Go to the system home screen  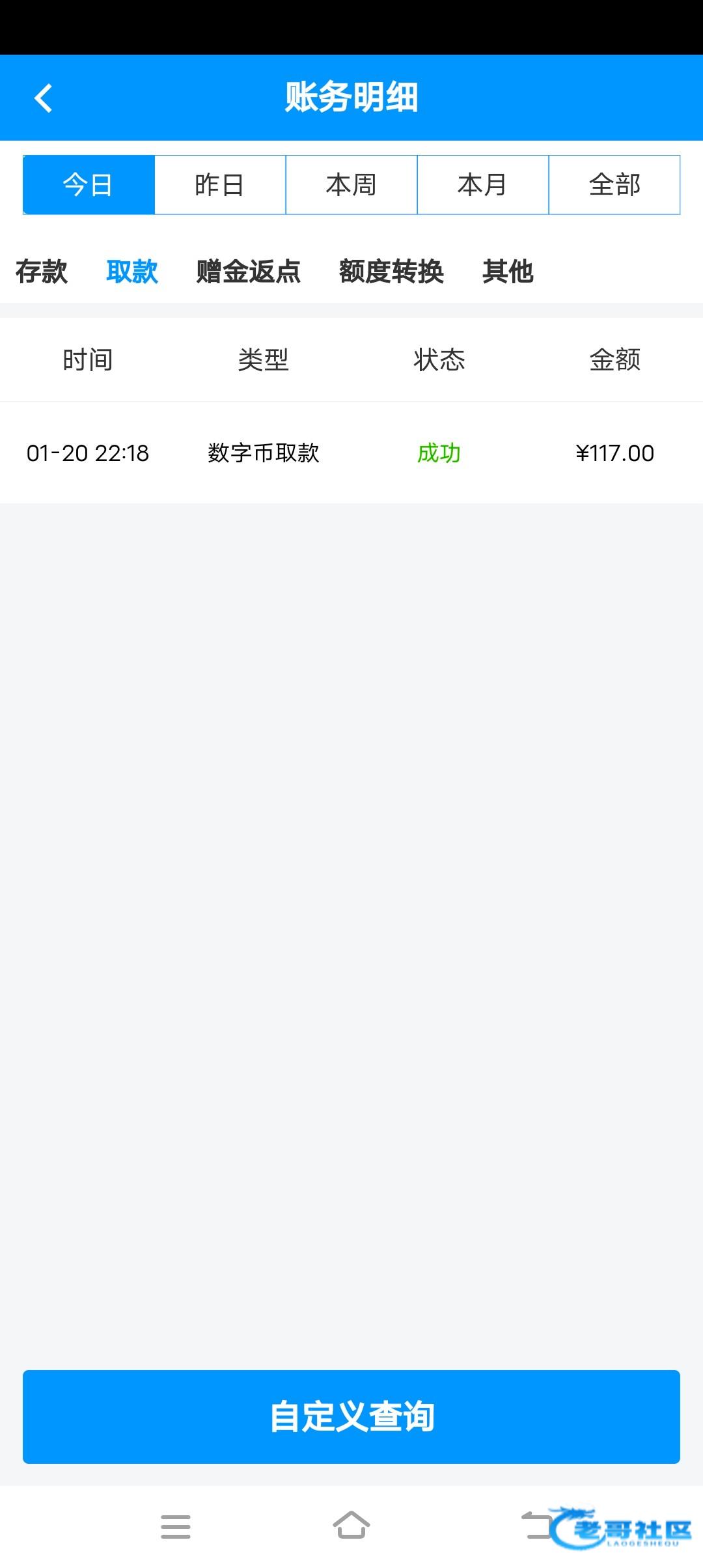pos(351,1525)
